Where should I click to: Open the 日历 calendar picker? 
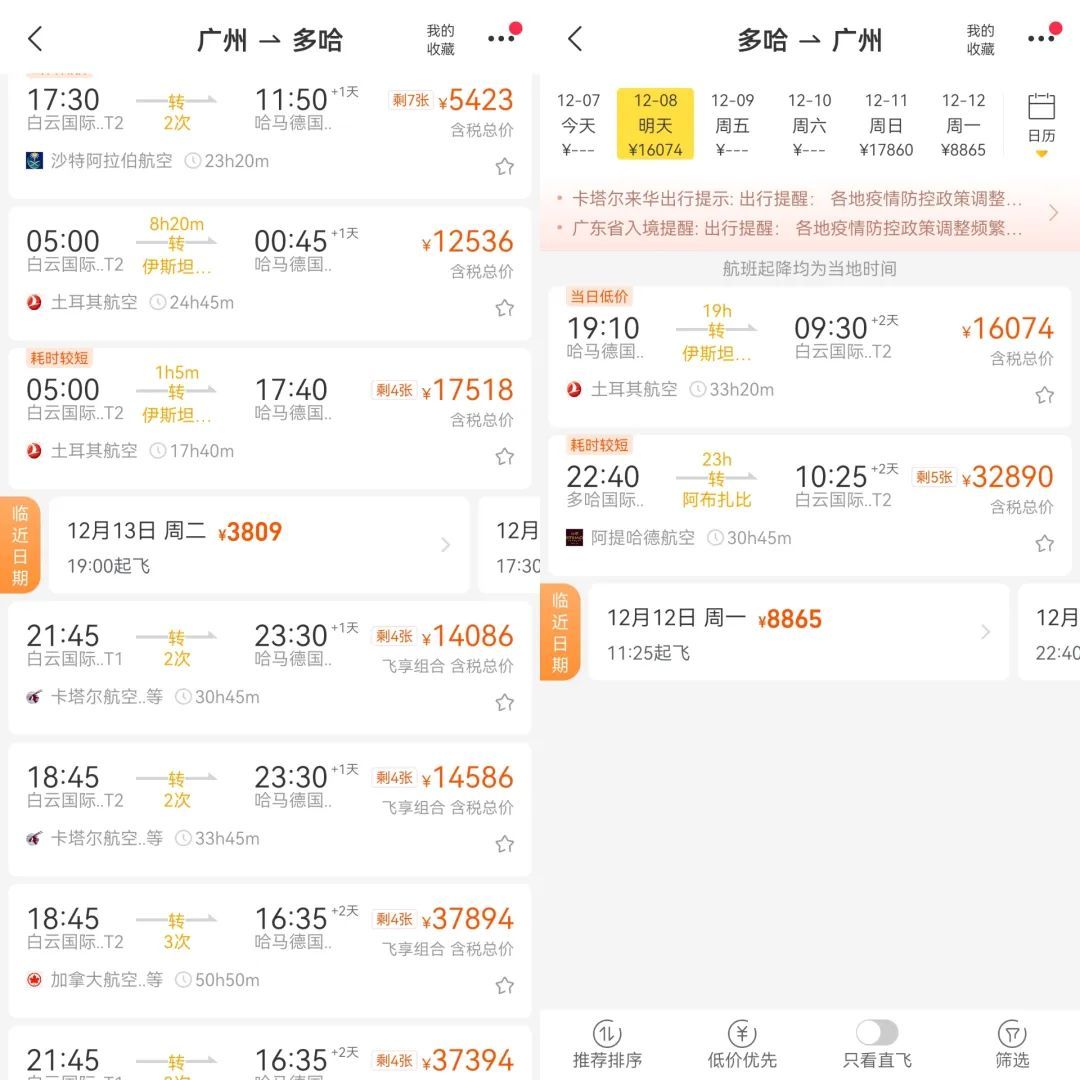(1041, 118)
